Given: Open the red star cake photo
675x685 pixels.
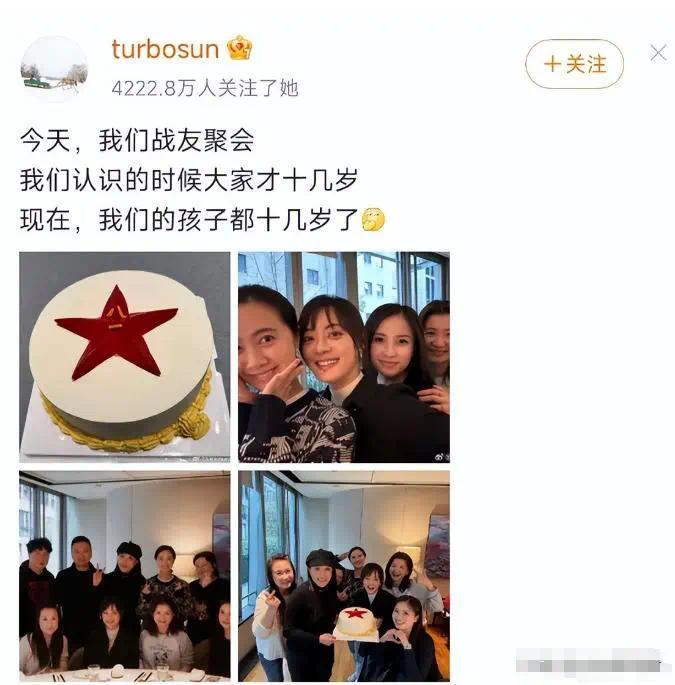Looking at the screenshot, I should pyautogui.click(x=124, y=356).
